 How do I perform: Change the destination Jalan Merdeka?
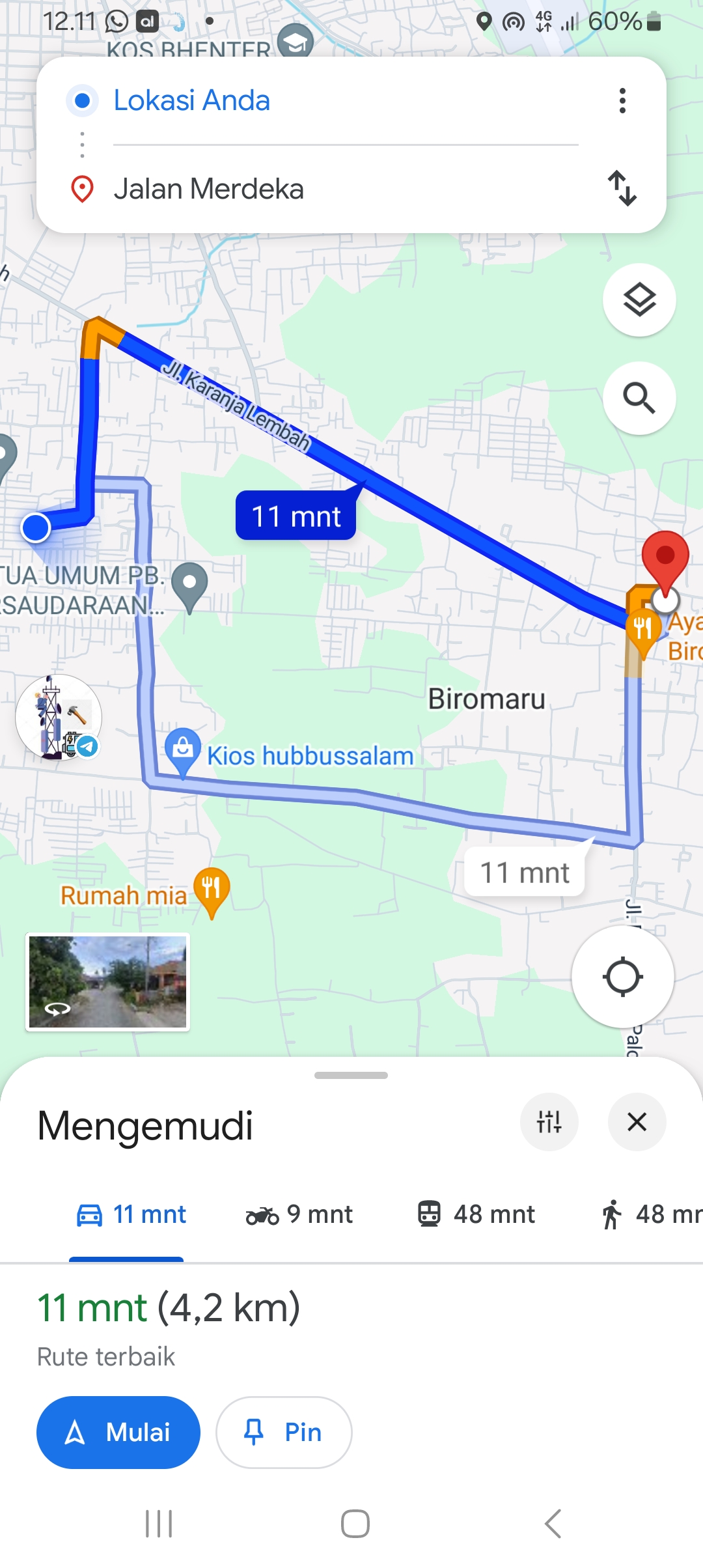[208, 189]
